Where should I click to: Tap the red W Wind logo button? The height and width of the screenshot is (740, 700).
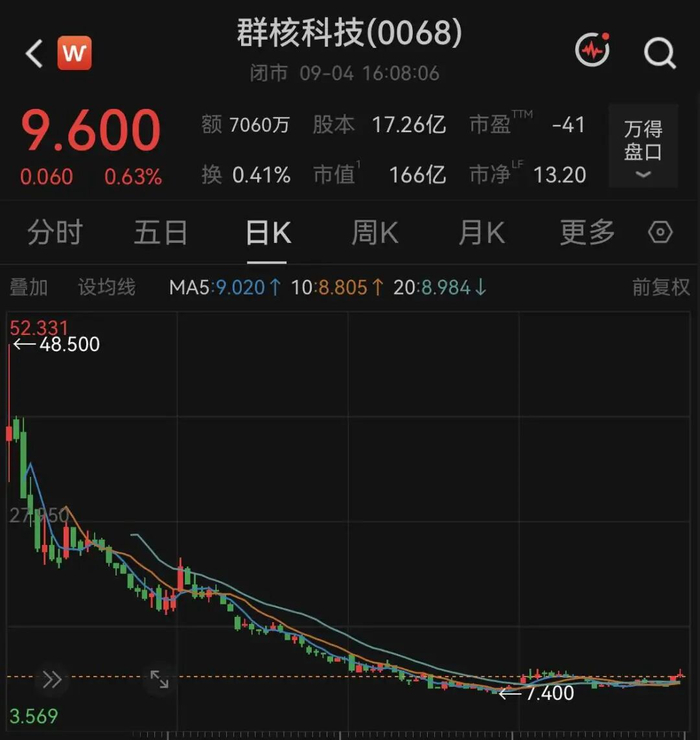point(75,53)
